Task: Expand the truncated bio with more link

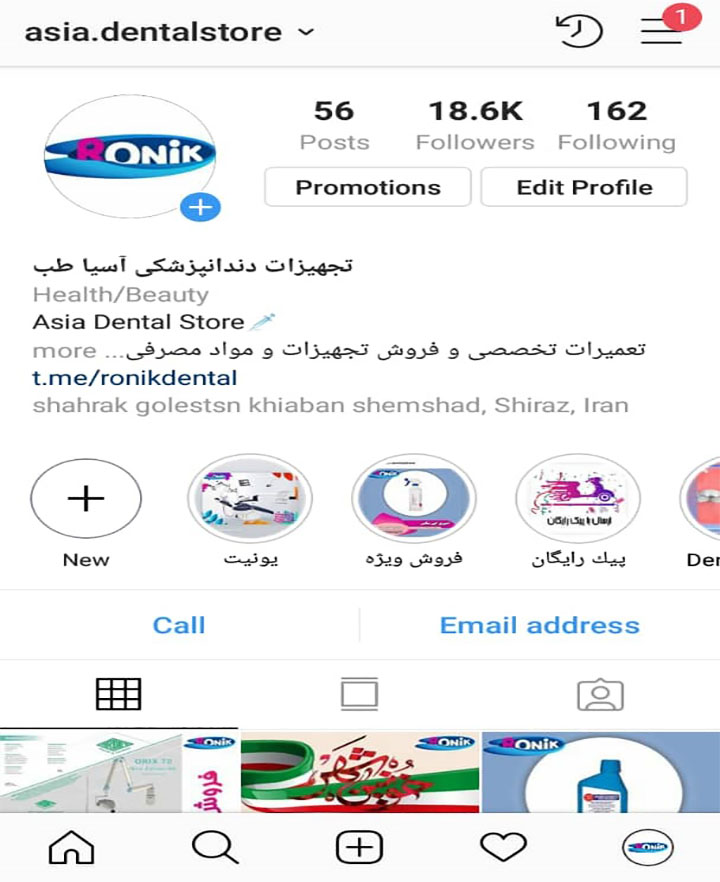Action: point(64,351)
